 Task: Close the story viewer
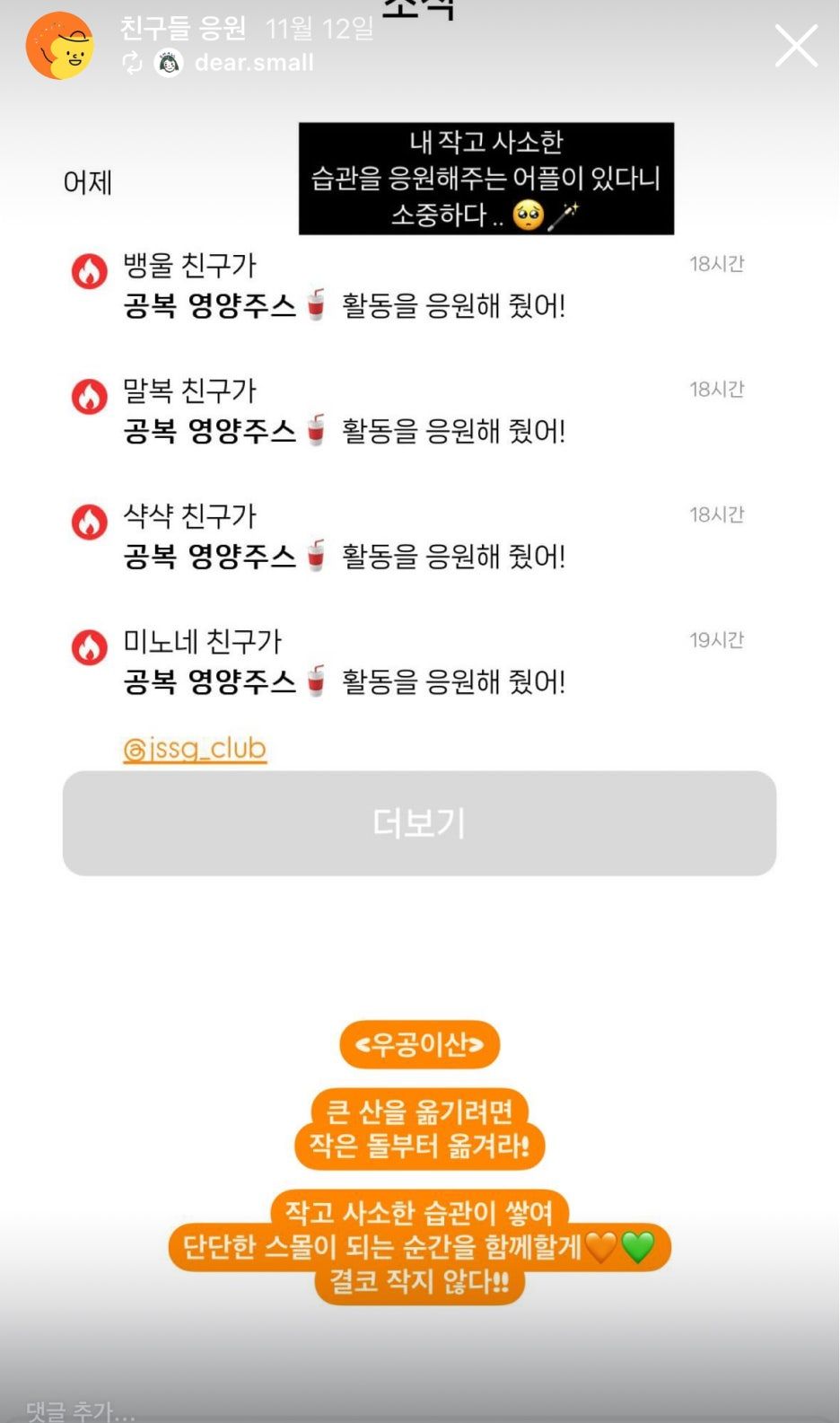click(796, 46)
